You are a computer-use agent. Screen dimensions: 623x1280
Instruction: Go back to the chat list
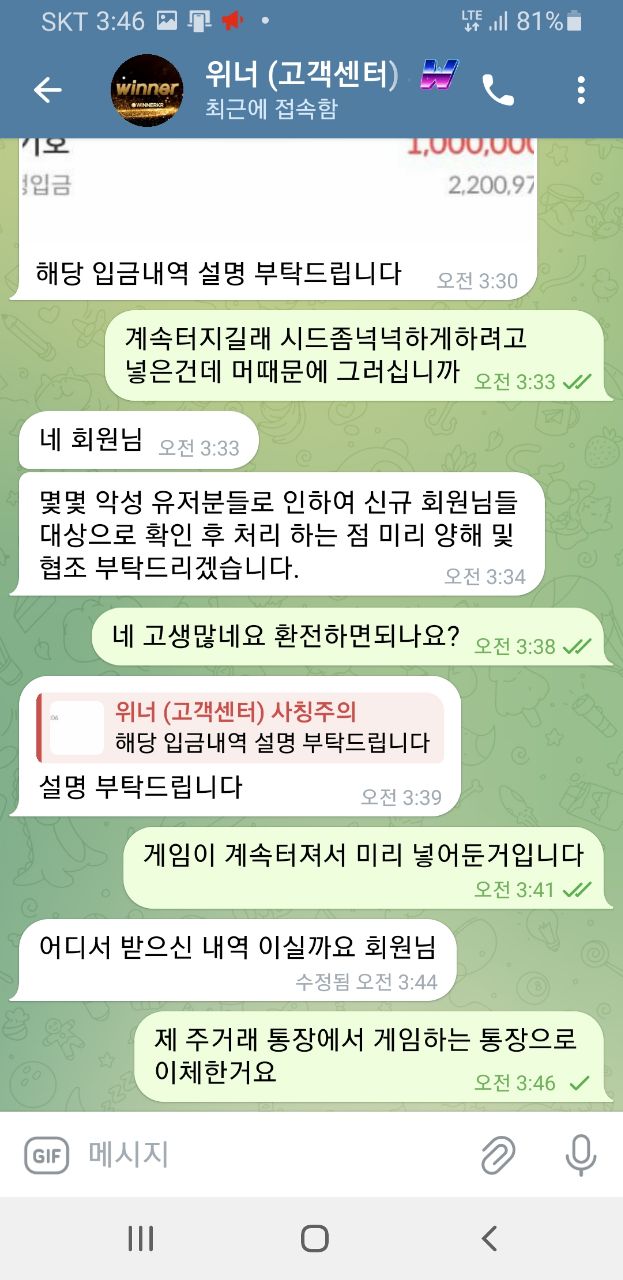(x=47, y=90)
